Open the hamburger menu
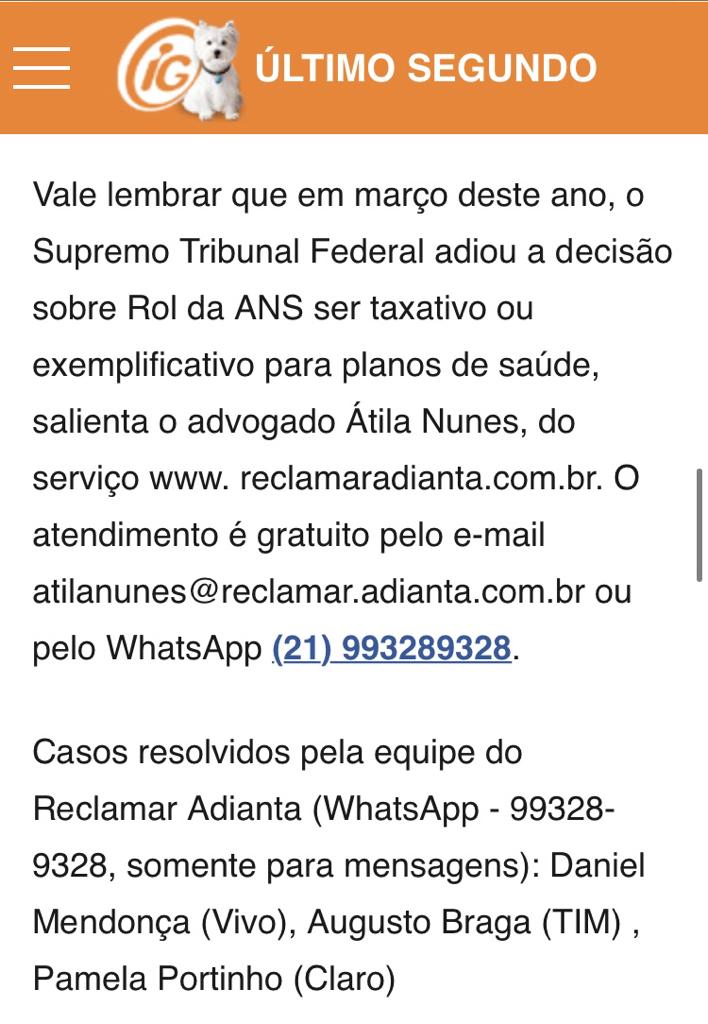The width and height of the screenshot is (708, 1024). pos(42,68)
